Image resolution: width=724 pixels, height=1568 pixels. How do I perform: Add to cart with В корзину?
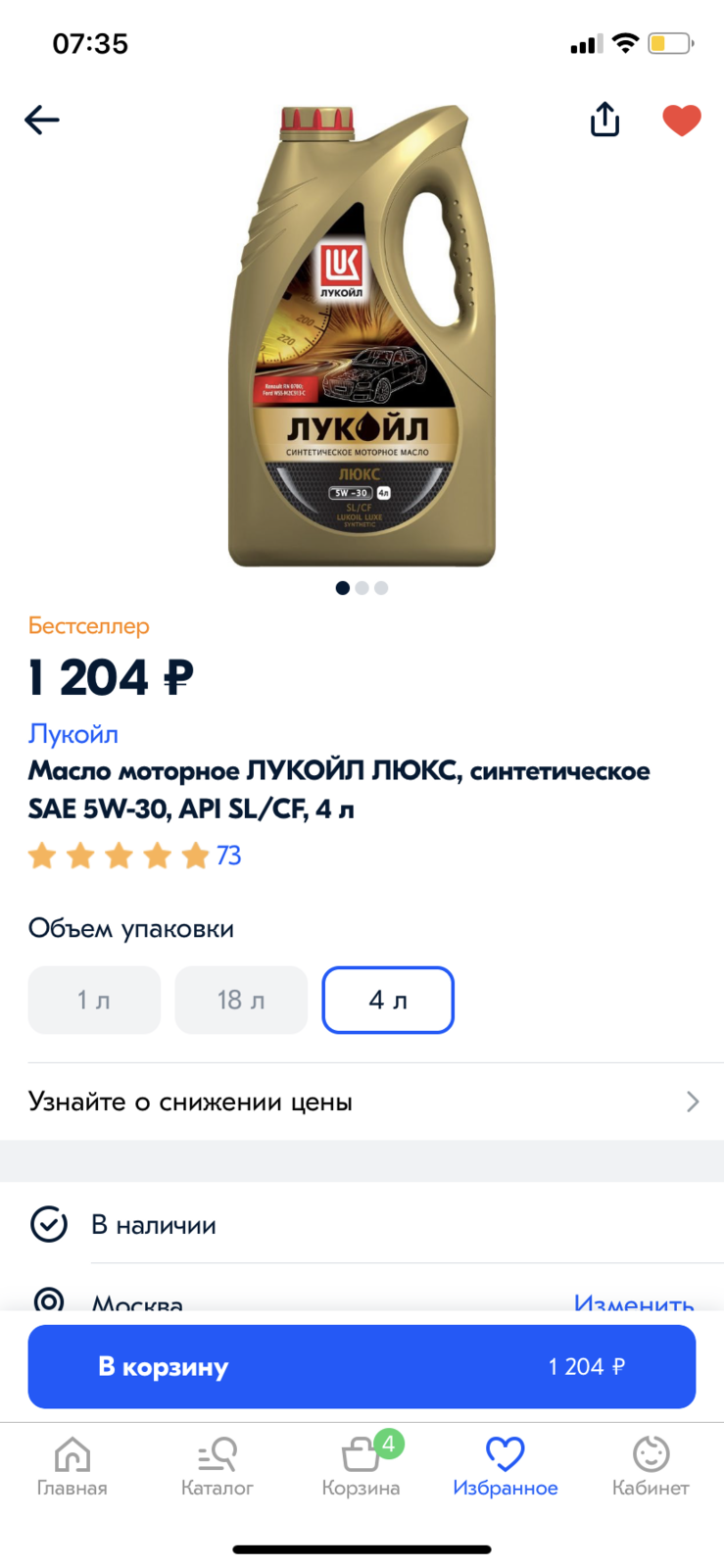[362, 1366]
